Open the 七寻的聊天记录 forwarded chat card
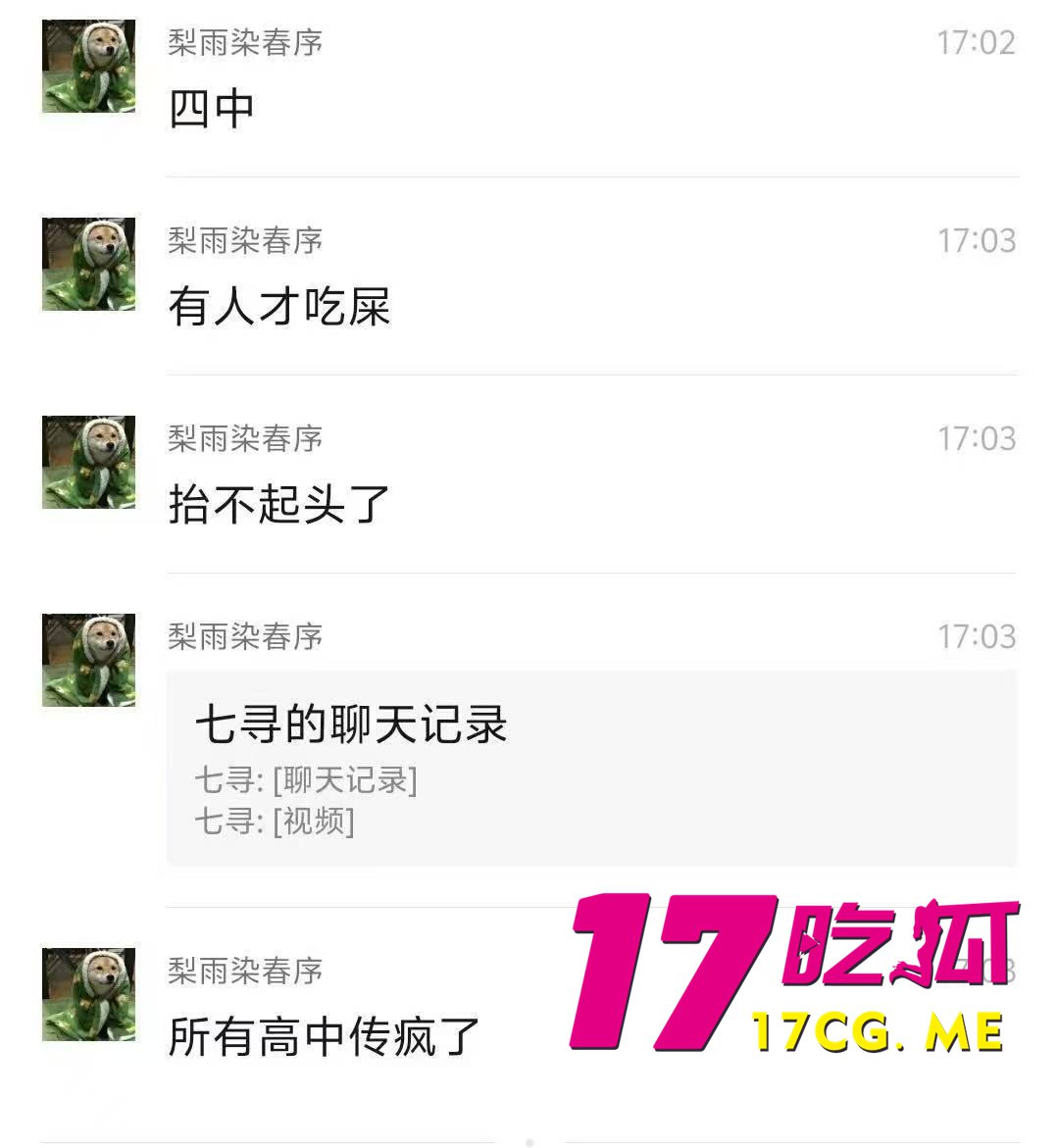This screenshot has height=1148, width=1059. [590, 768]
